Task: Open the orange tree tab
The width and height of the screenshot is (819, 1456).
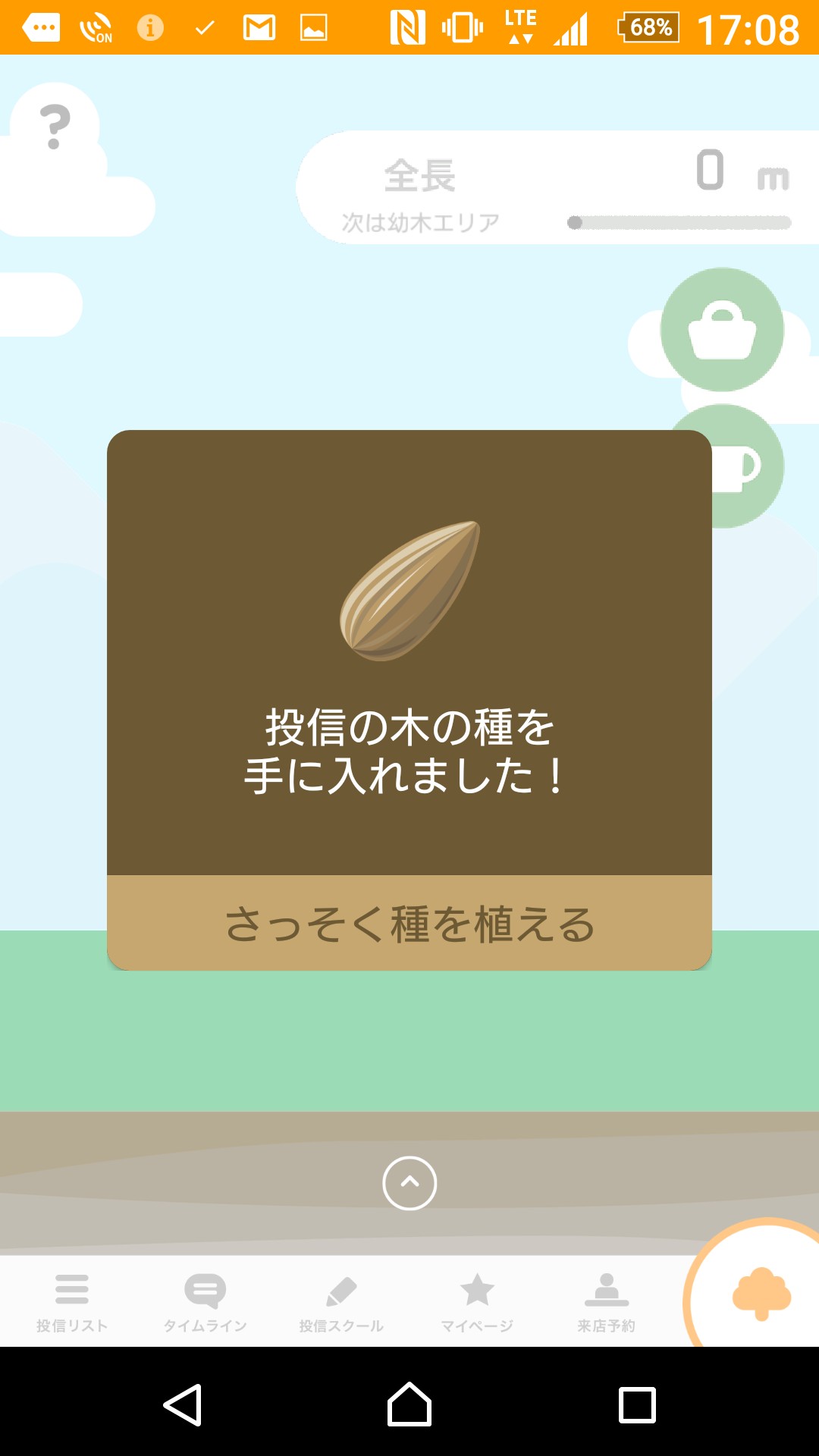Action: 761,1294
